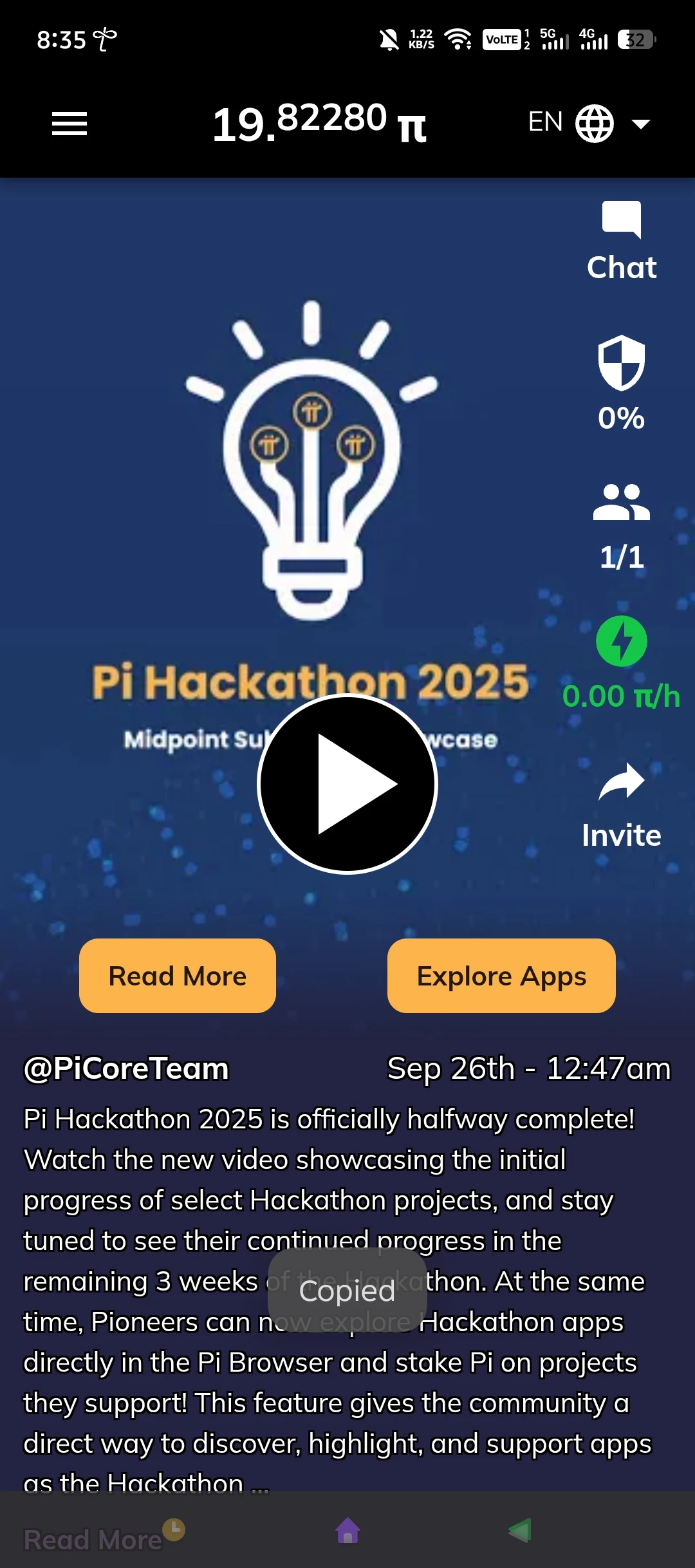Tap the purple home icon in bottom bar
Screen dimensions: 695x1568
point(347,1530)
